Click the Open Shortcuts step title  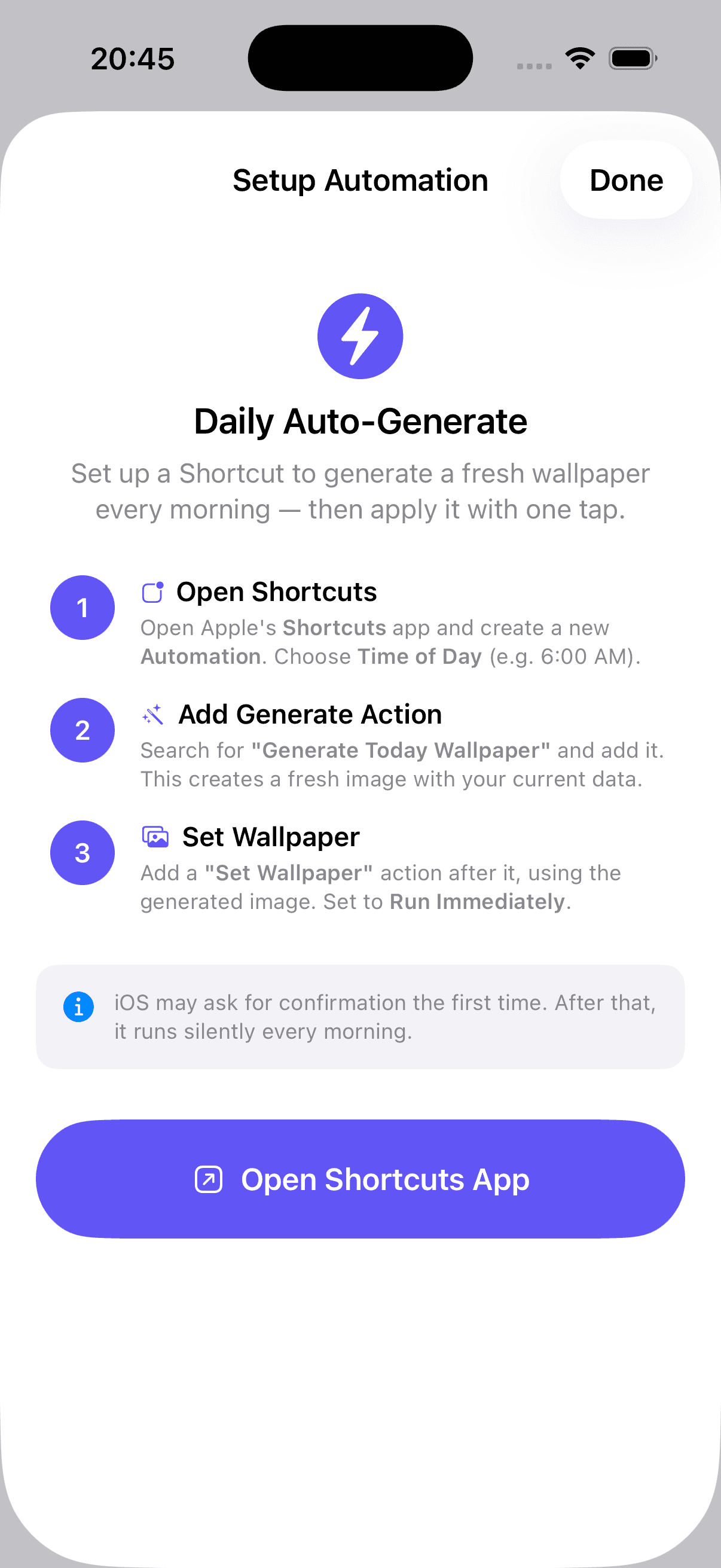coord(276,591)
